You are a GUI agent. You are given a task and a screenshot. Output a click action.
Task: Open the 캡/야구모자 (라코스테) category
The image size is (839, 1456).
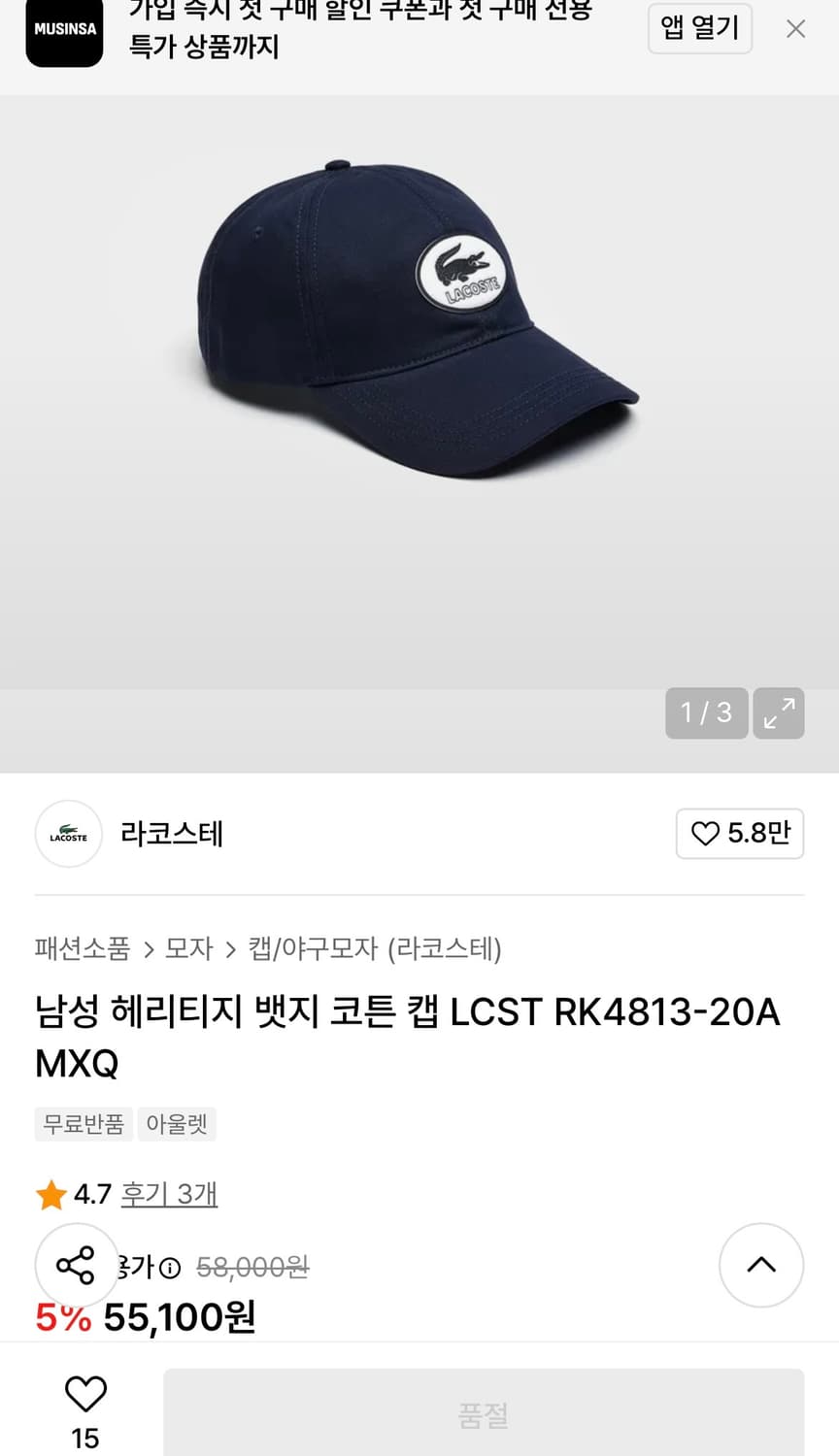[x=368, y=949]
